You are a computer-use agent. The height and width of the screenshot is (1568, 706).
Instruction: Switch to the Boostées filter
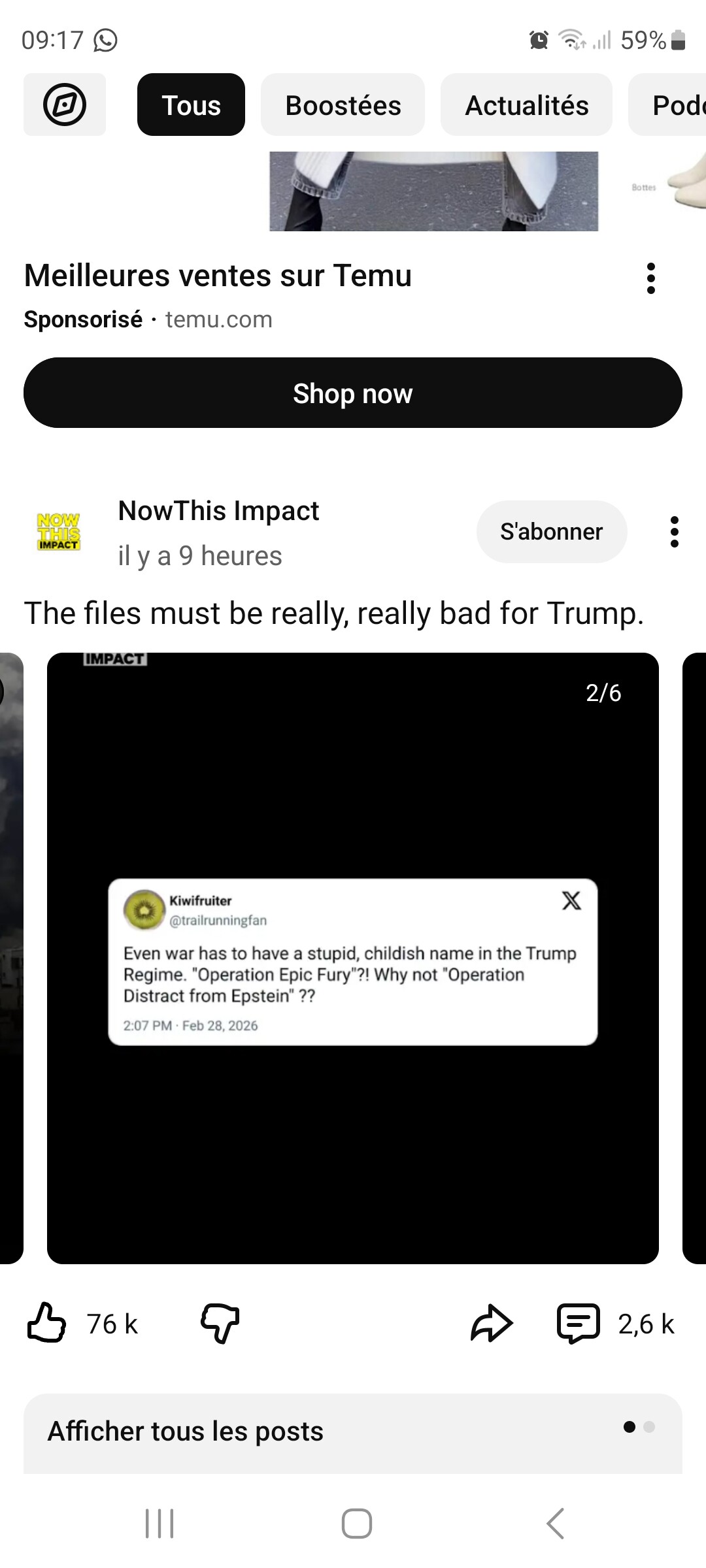[x=343, y=105]
